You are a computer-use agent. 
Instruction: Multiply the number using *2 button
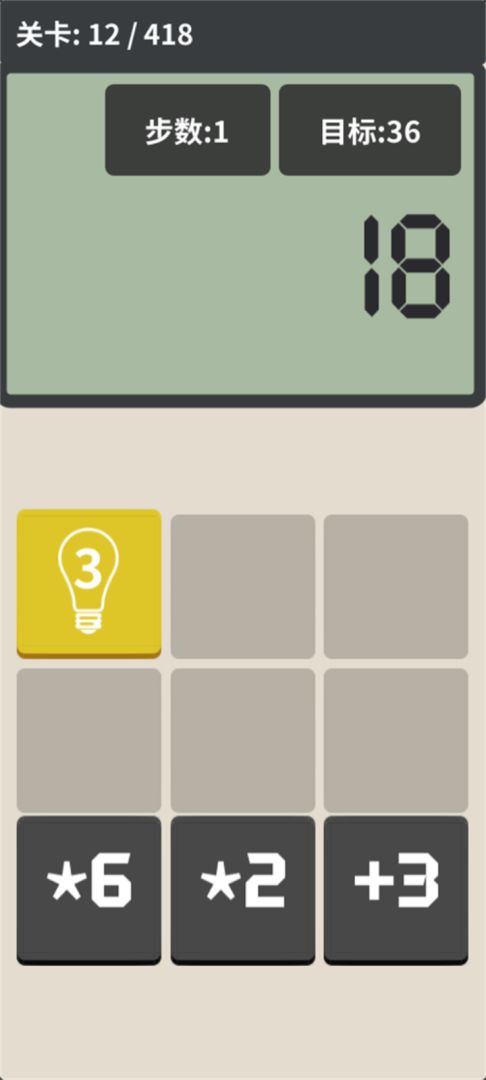point(242,890)
